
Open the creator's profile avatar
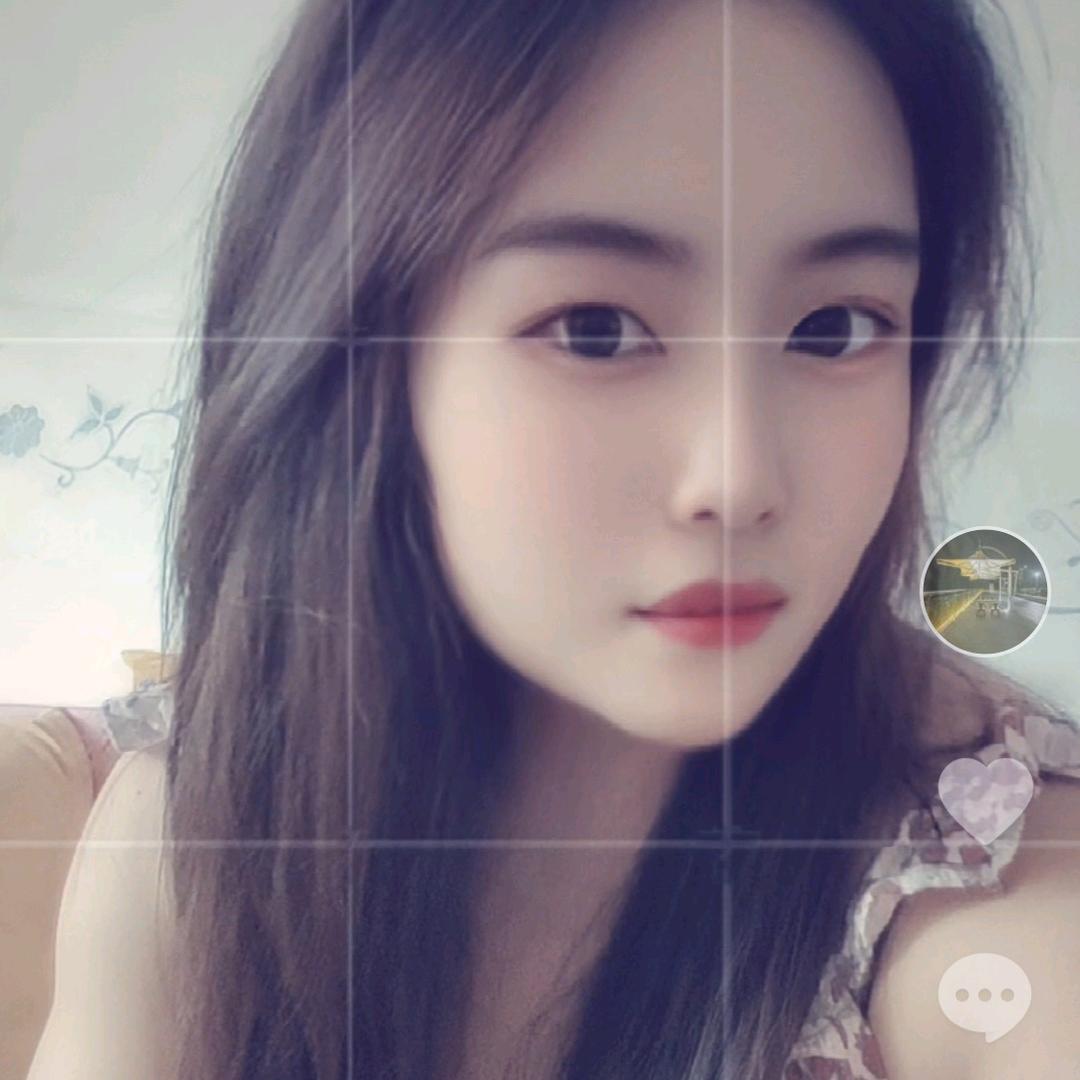pyautogui.click(x=984, y=591)
